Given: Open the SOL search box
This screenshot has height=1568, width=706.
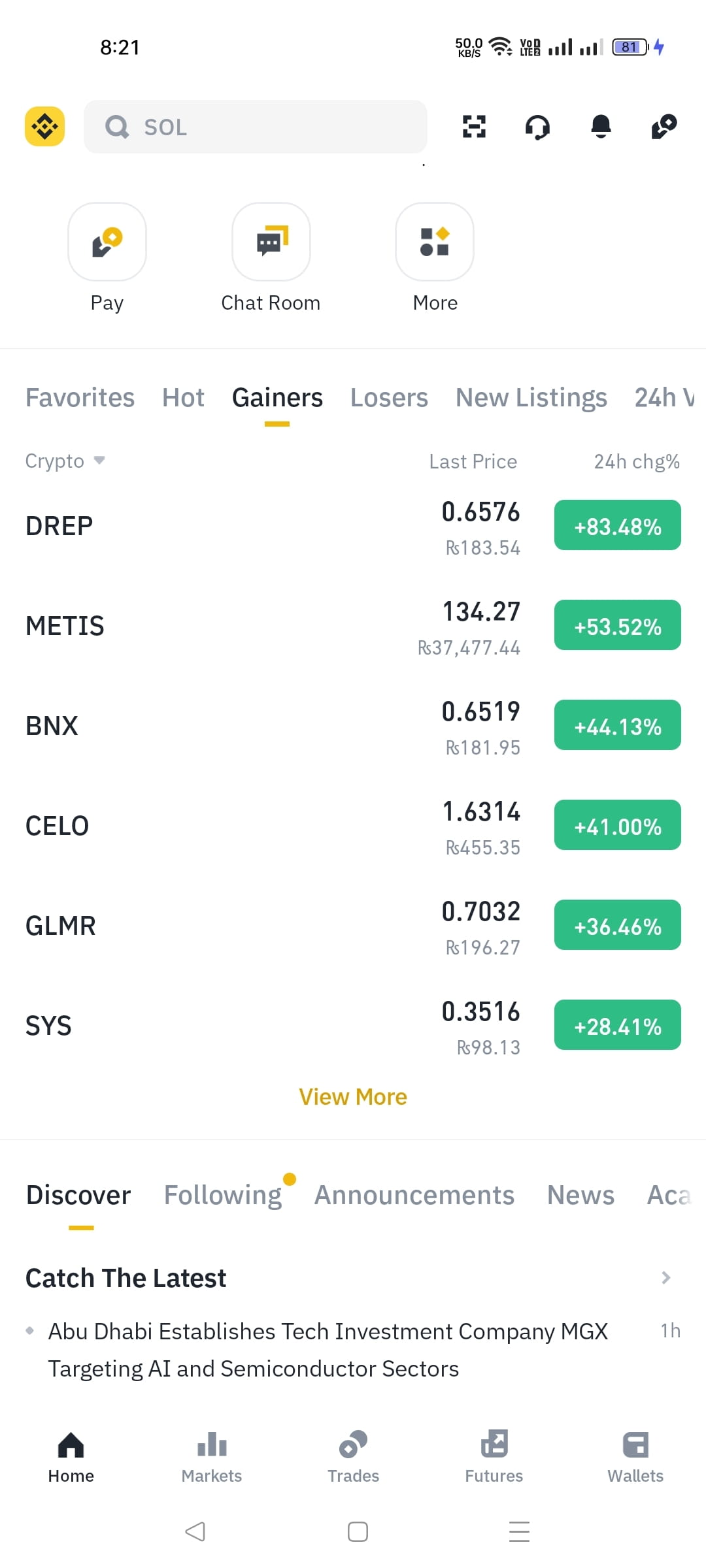Looking at the screenshot, I should (255, 127).
